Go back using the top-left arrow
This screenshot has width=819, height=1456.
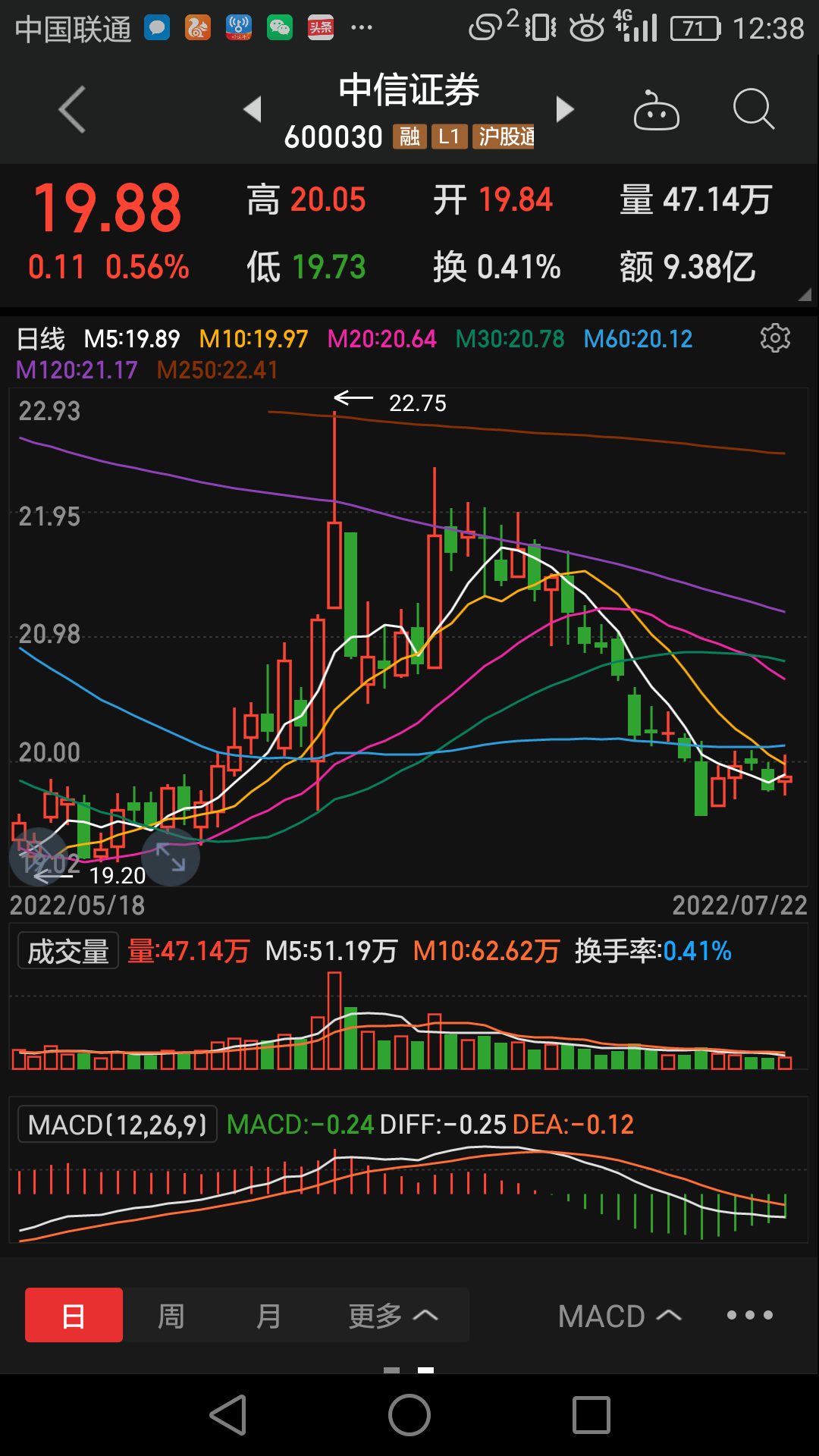click(72, 110)
